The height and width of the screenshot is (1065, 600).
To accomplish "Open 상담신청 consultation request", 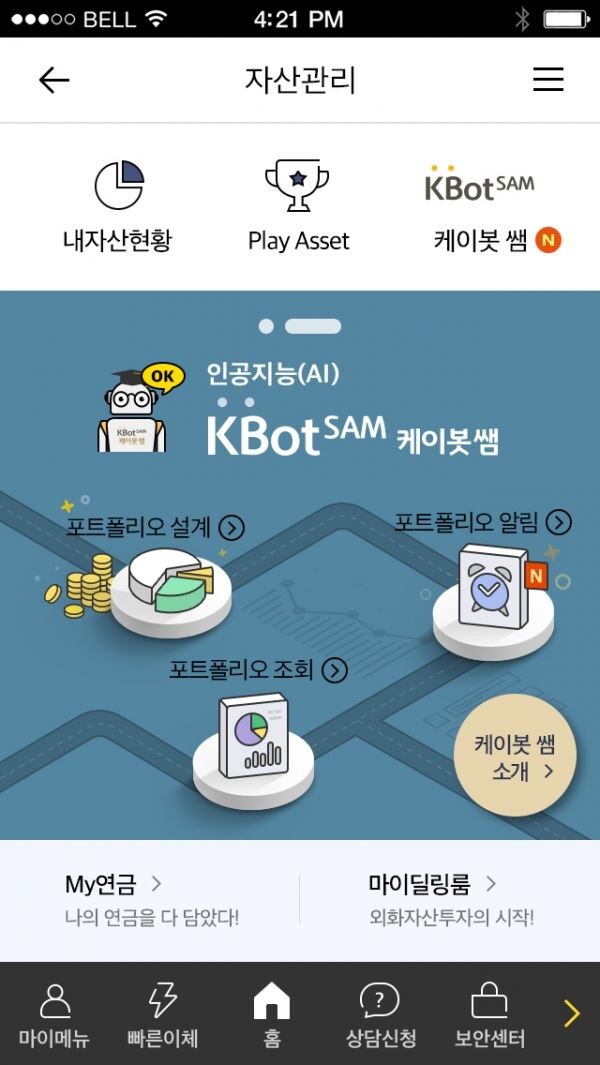I will point(380,1014).
